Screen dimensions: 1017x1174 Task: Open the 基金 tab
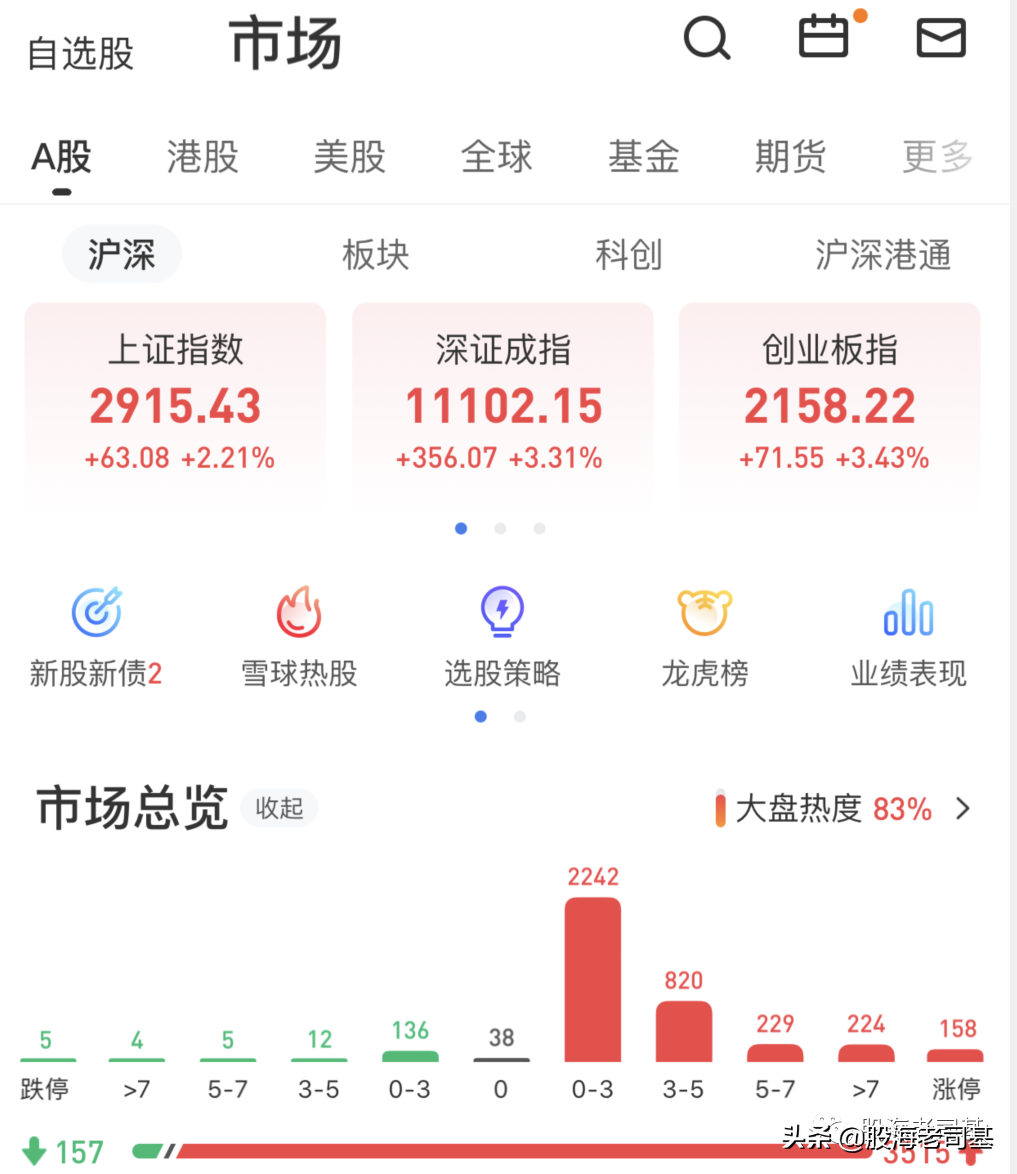click(x=643, y=157)
